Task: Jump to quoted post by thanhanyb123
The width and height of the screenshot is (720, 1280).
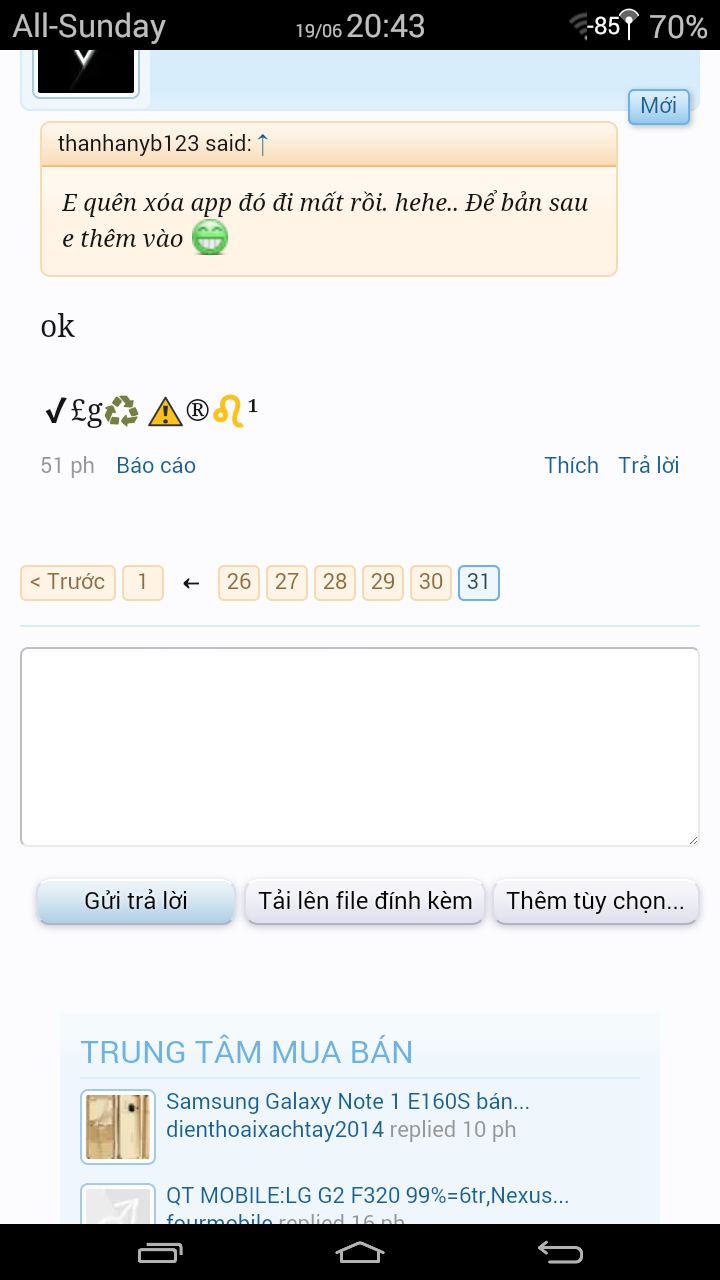Action: click(263, 144)
